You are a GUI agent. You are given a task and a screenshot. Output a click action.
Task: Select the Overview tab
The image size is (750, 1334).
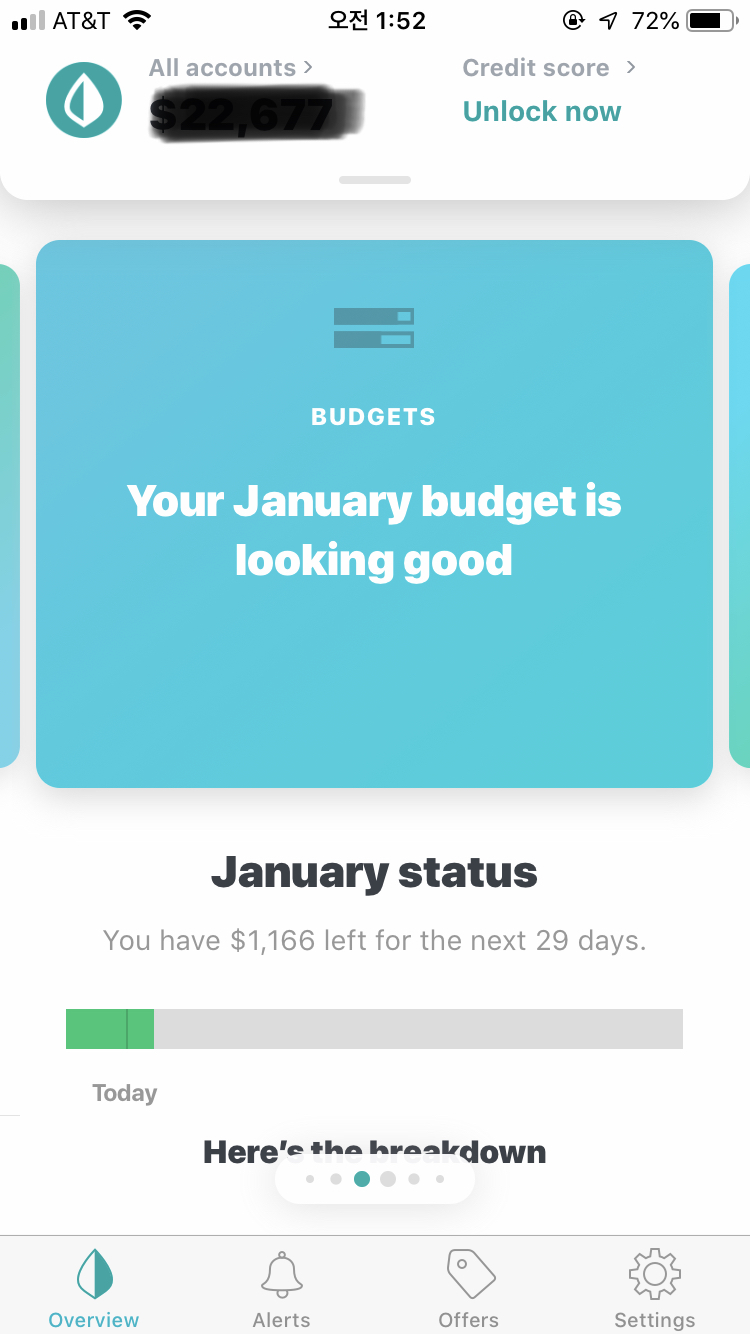click(94, 1289)
